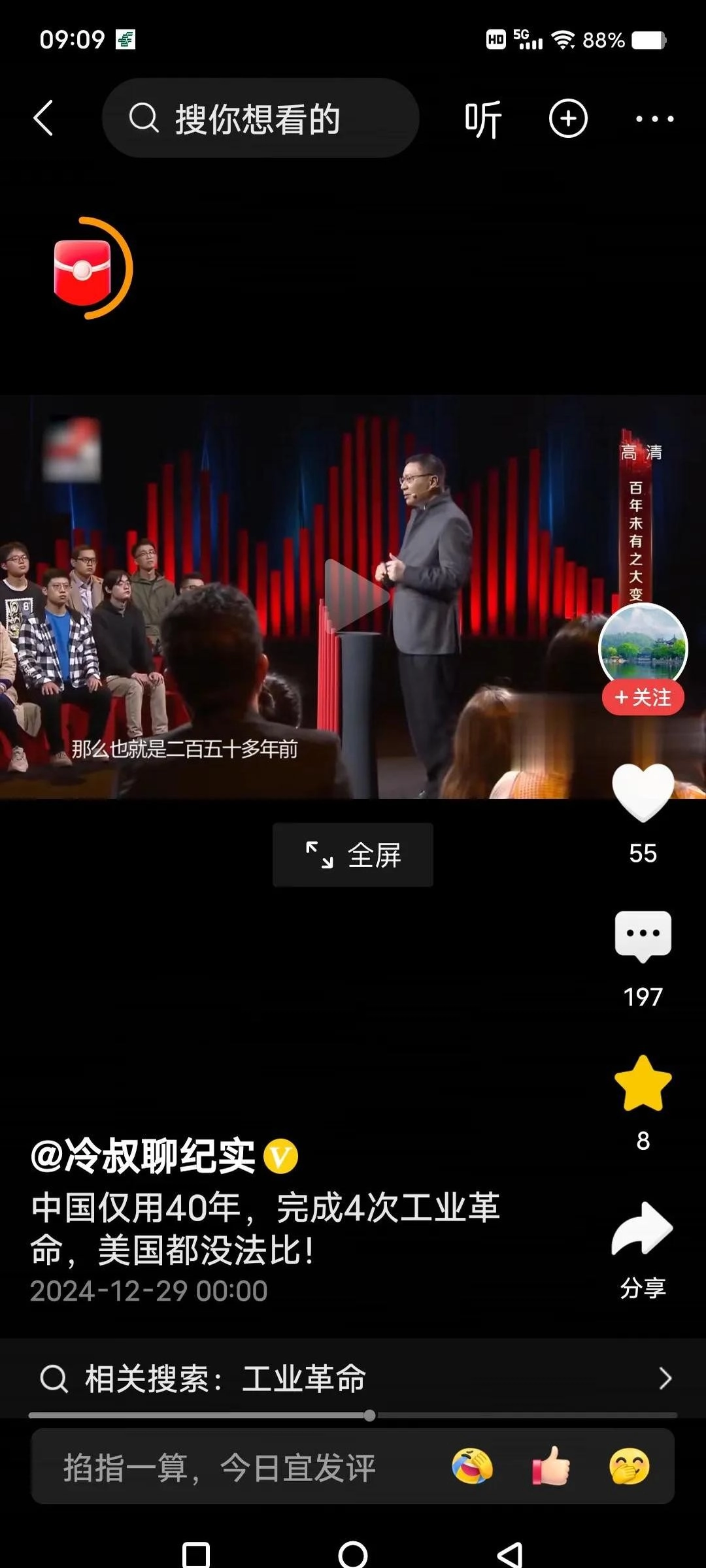Viewport: 706px width, 1568px height.
Task: Open the comments with 197 replies
Action: click(643, 936)
